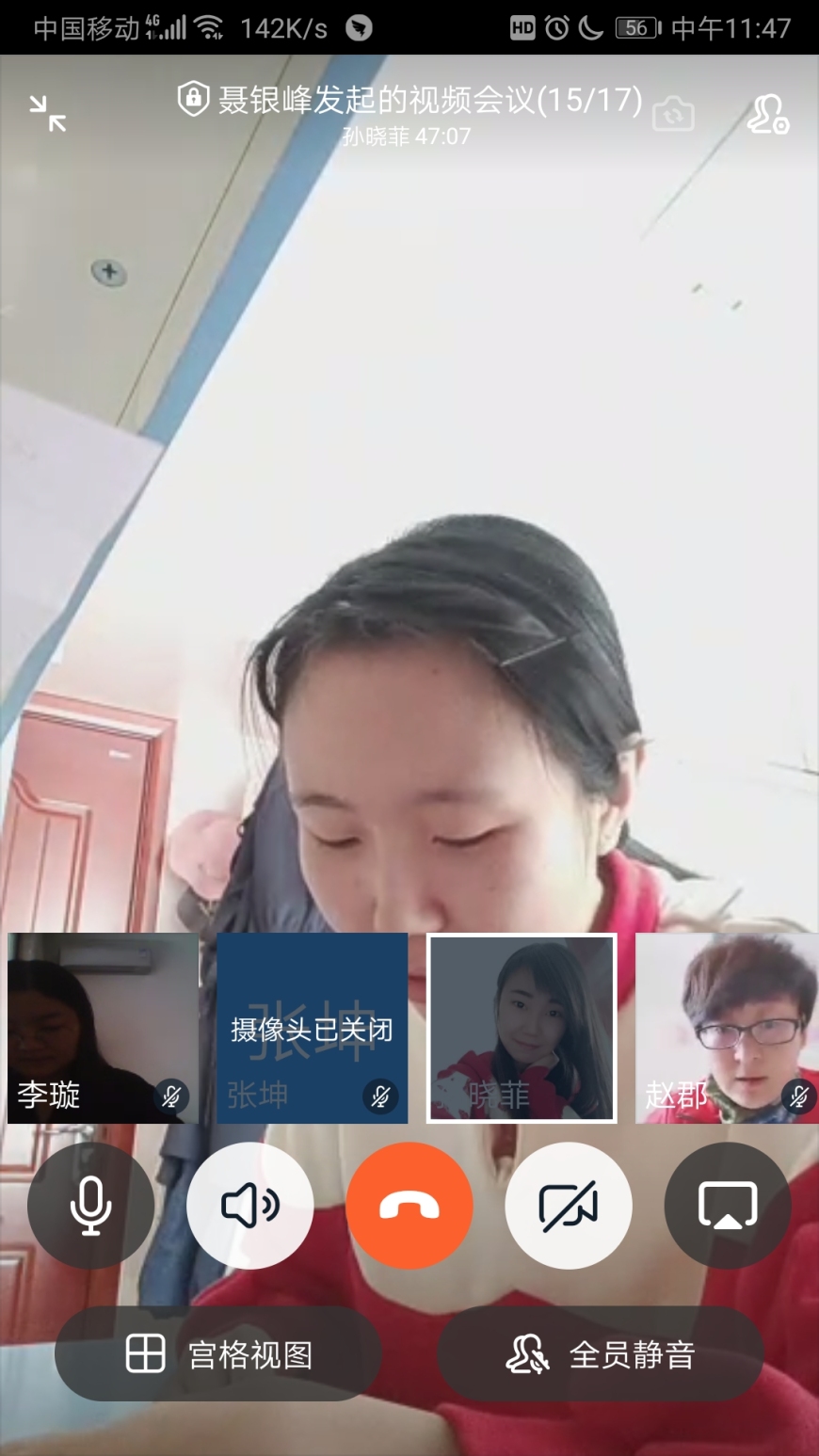The width and height of the screenshot is (819, 1456).
Task: Select 张坤's camera-off tile
Action: (312, 1028)
